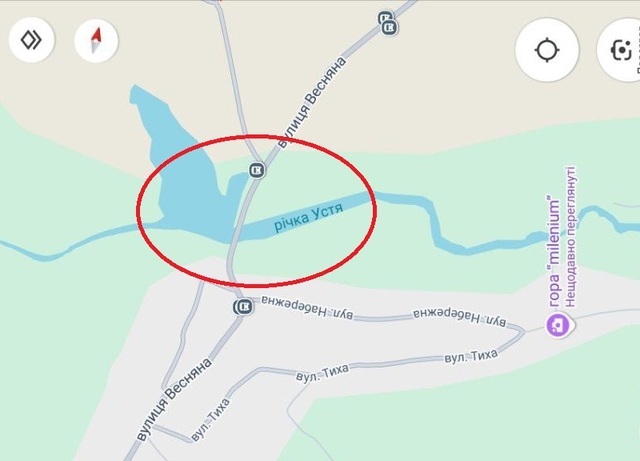This screenshot has height=461, width=640.
Task: Select the bus stop beside річка Устя
Action: tap(257, 170)
